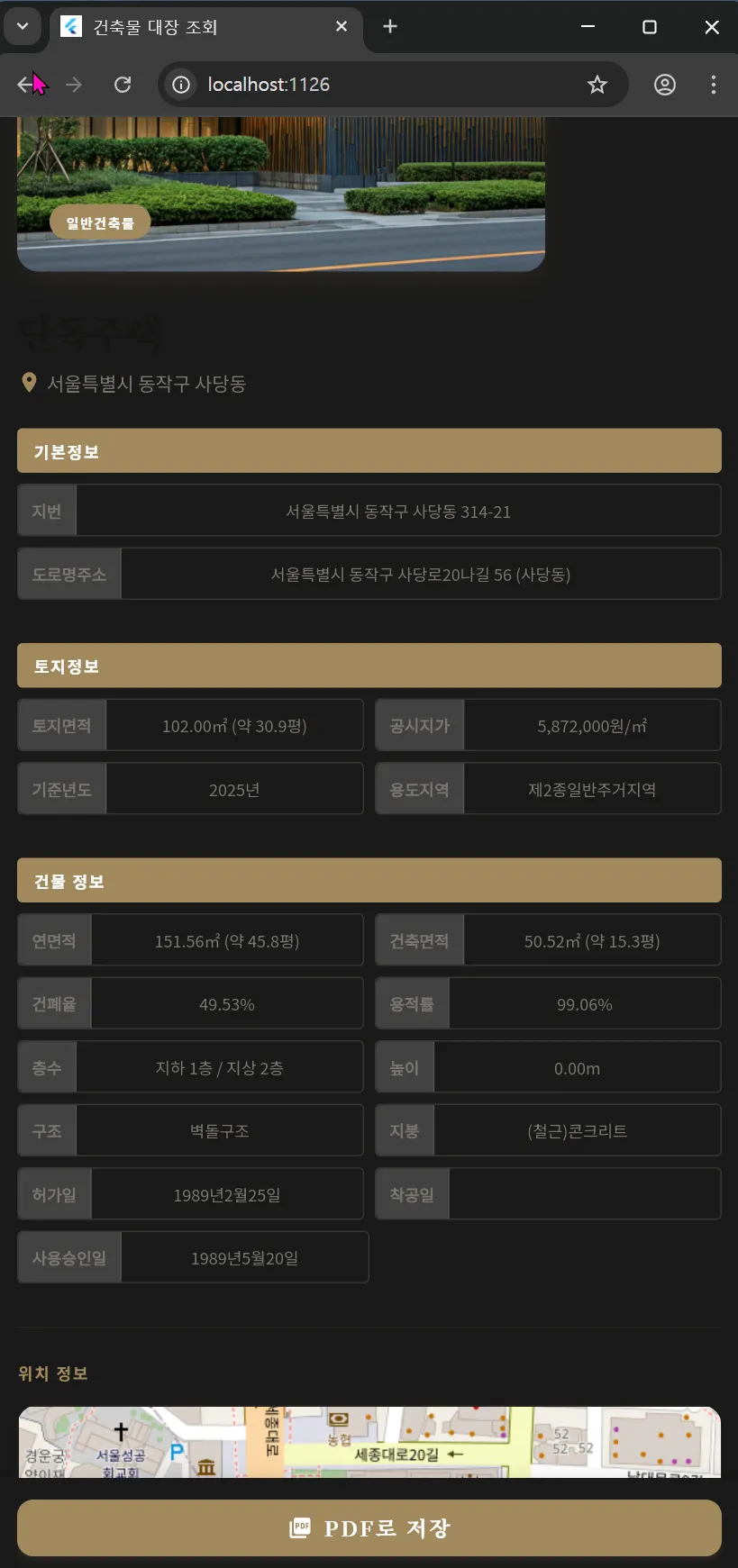
Task: Reload the current page
Action: click(x=123, y=85)
